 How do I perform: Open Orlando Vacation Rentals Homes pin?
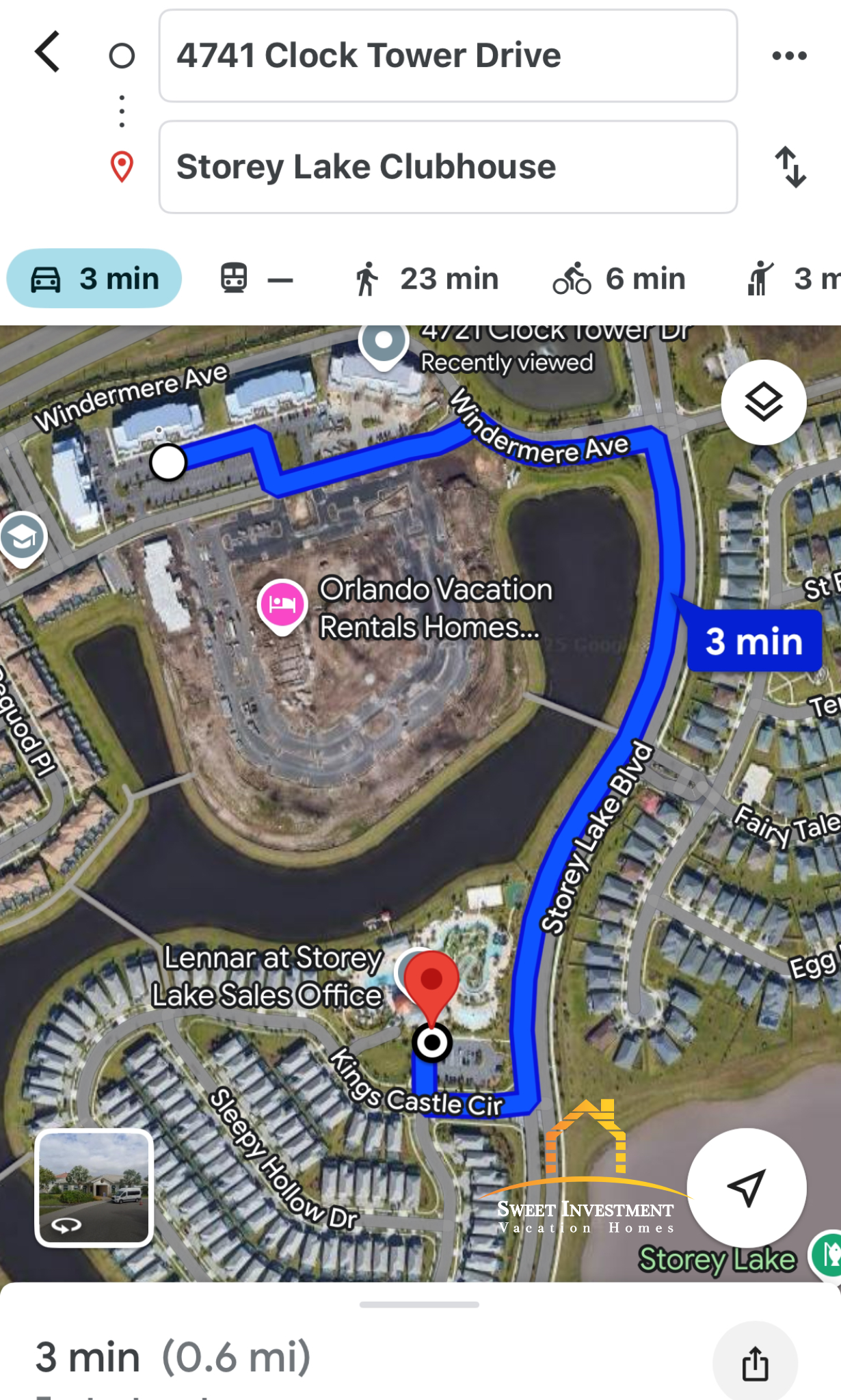282,604
